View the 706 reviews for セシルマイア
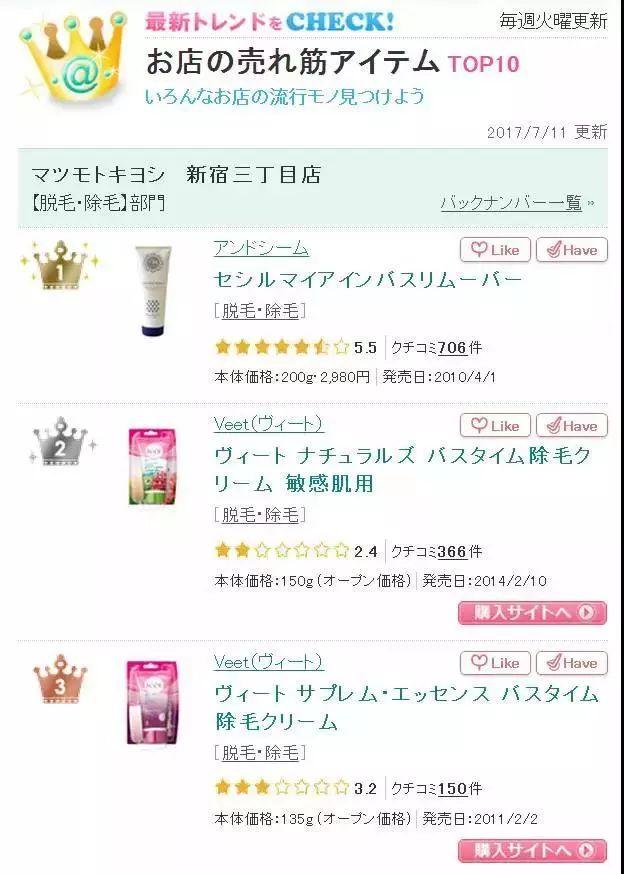The width and height of the screenshot is (624, 874). pos(452,348)
